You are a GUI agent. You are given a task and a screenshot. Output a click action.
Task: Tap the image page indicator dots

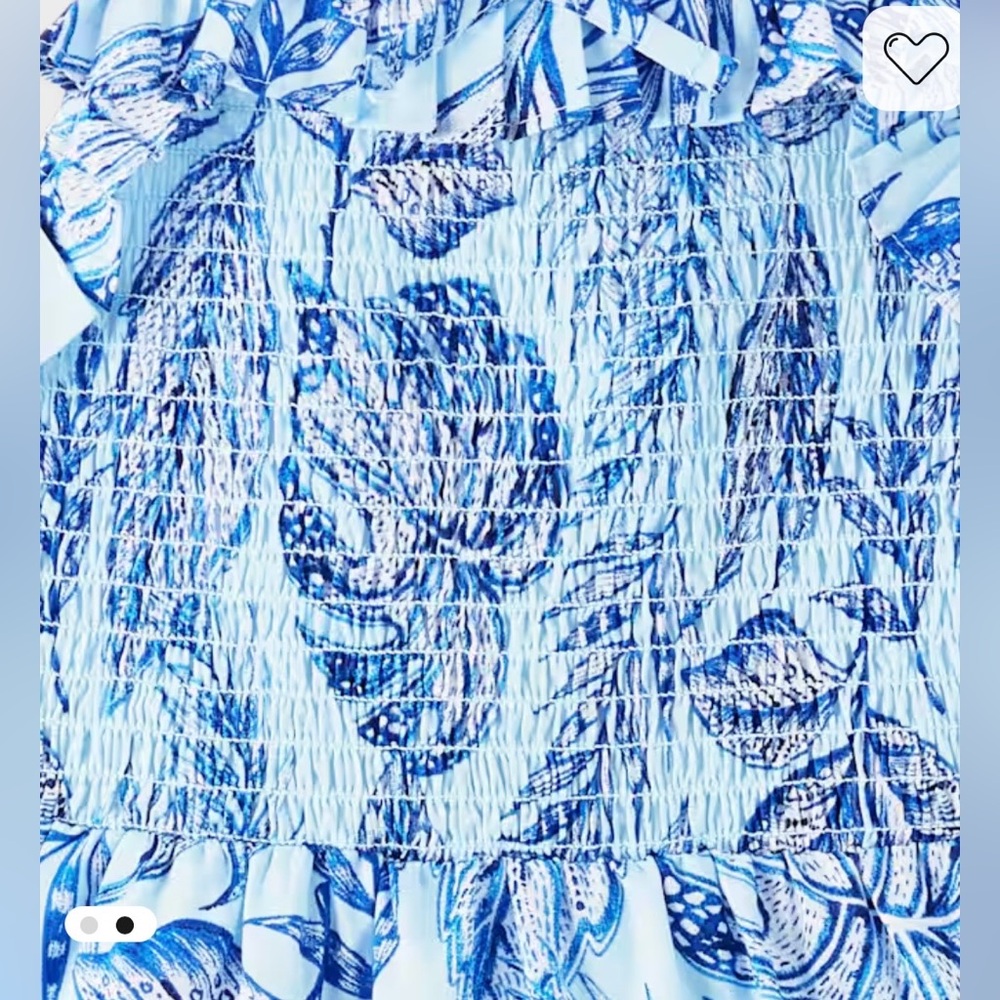pyautogui.click(x=108, y=925)
